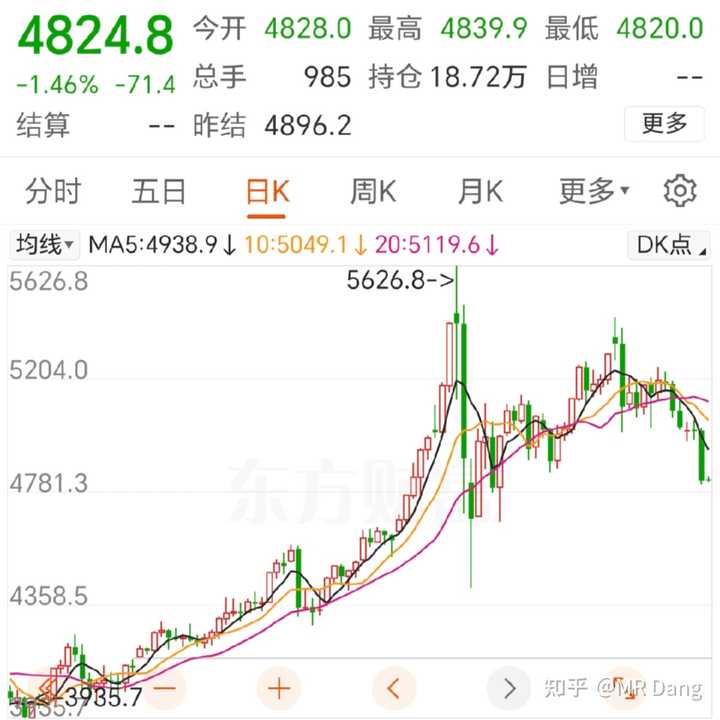The width and height of the screenshot is (720, 720).
Task: Expand the chart to fullscreen
Action: coord(626,688)
